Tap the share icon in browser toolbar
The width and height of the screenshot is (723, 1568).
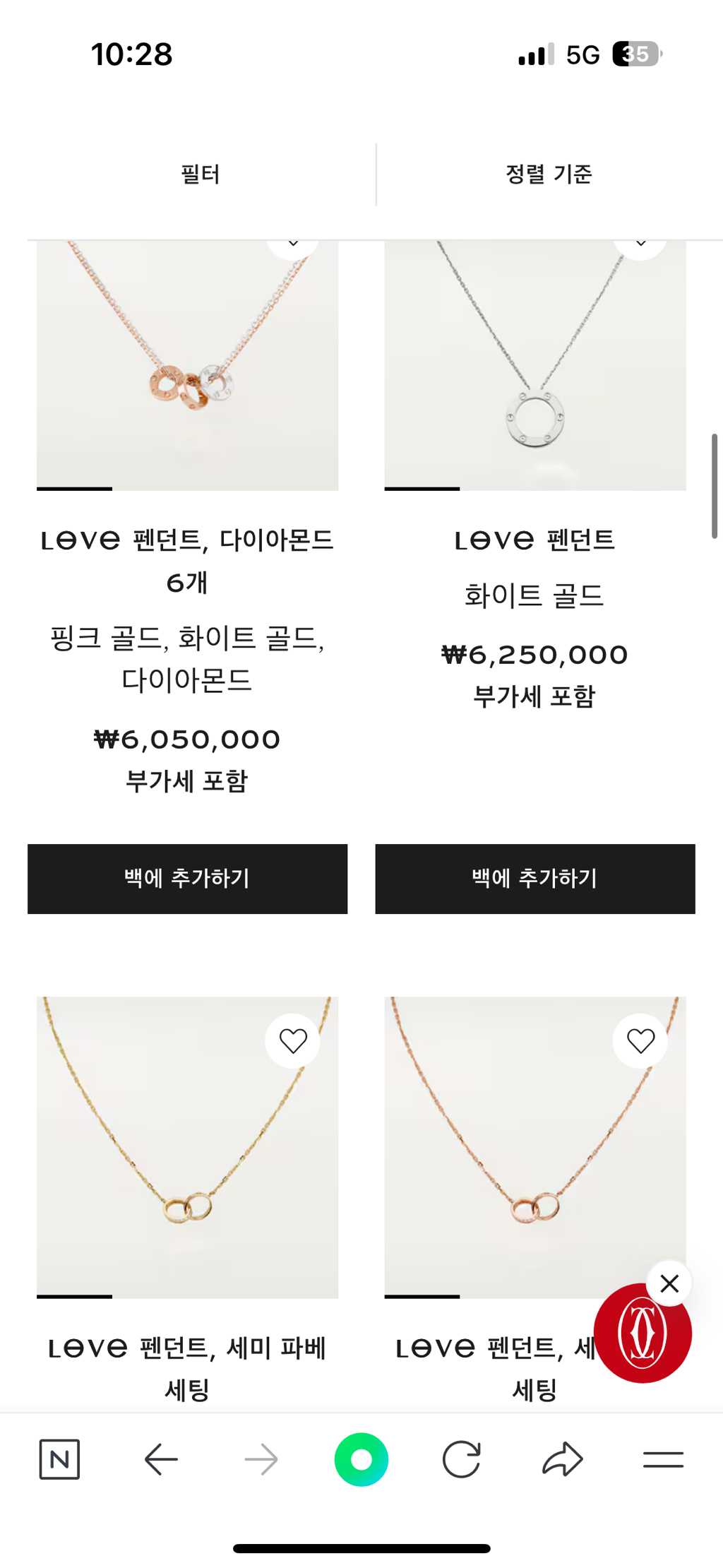point(562,1460)
